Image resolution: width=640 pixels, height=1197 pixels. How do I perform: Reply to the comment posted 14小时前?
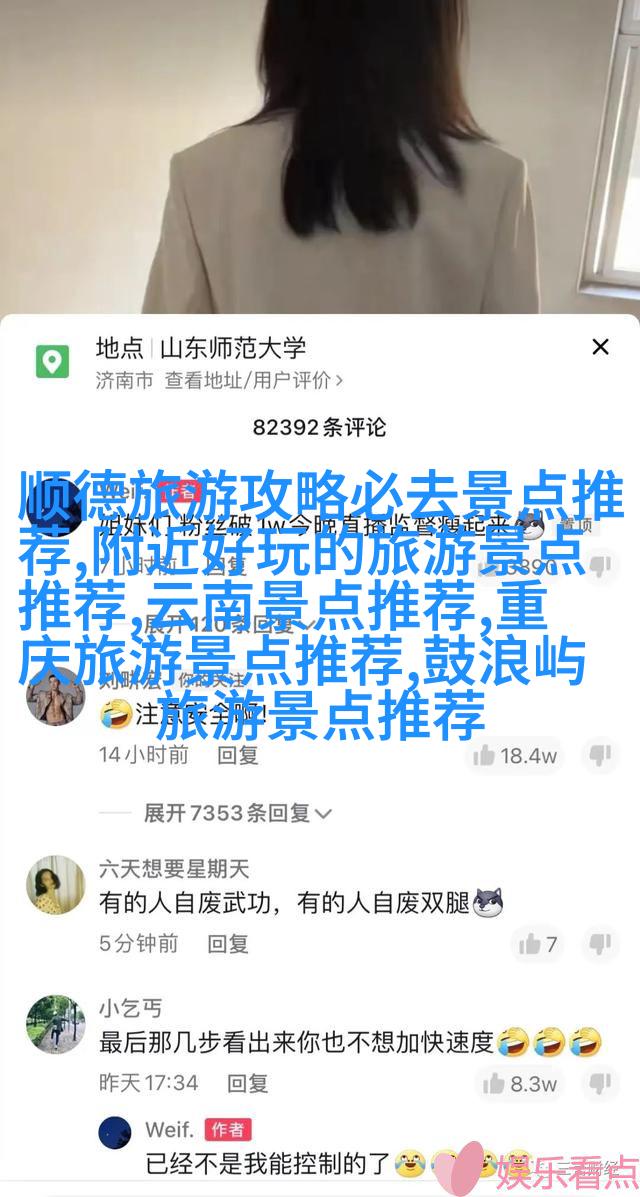pyautogui.click(x=239, y=755)
